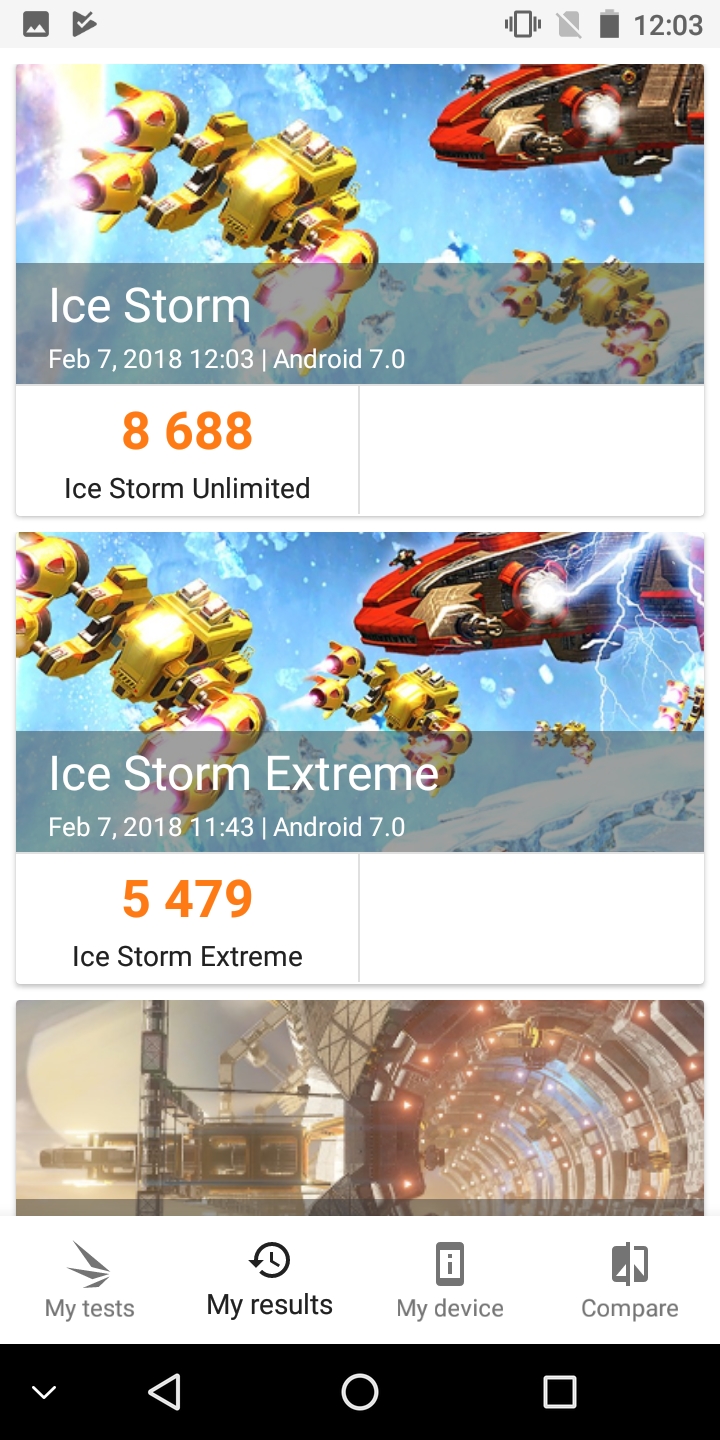Hide the navigation bar with the chevron

coord(44,1391)
